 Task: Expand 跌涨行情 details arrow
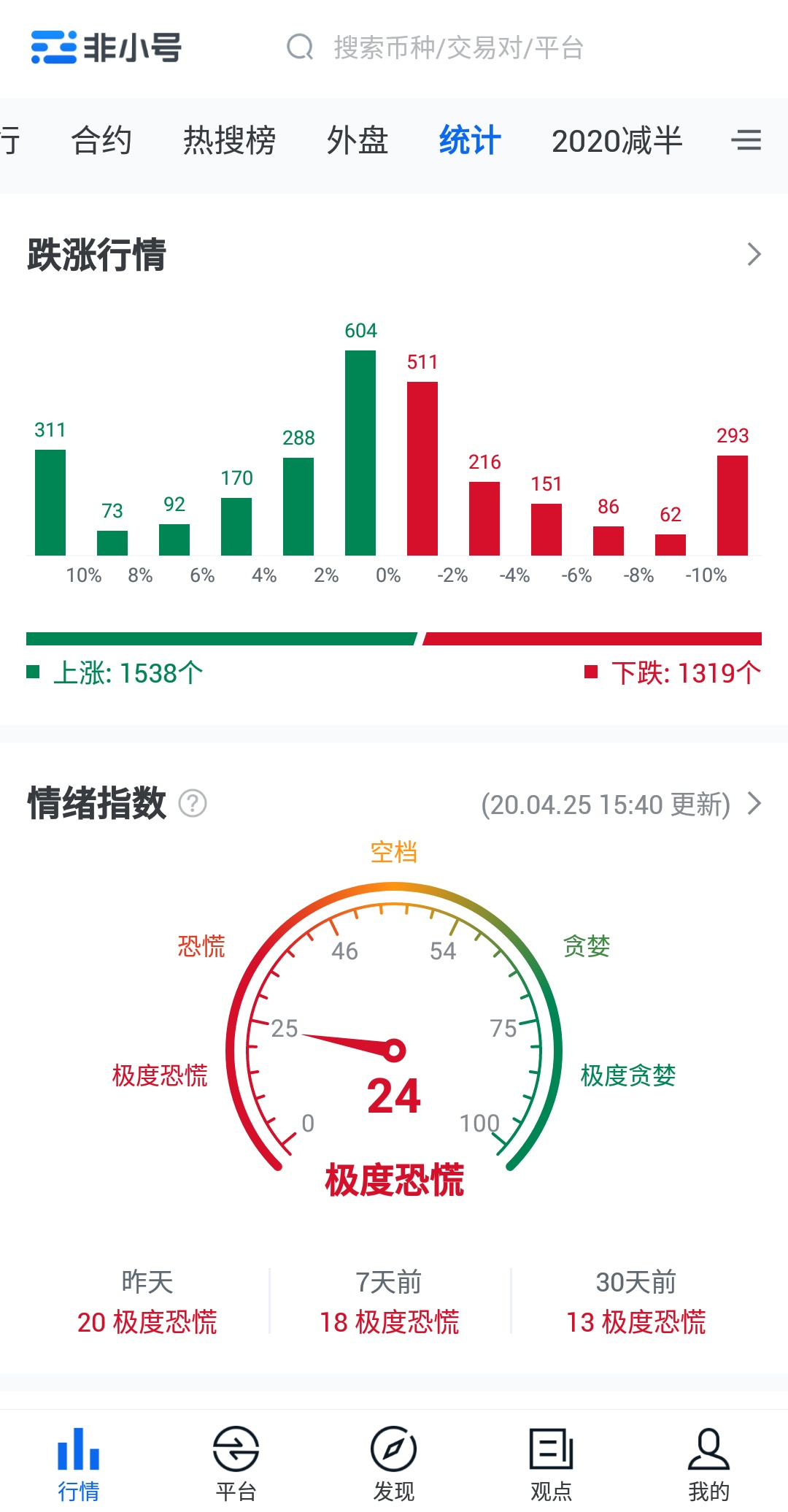754,255
